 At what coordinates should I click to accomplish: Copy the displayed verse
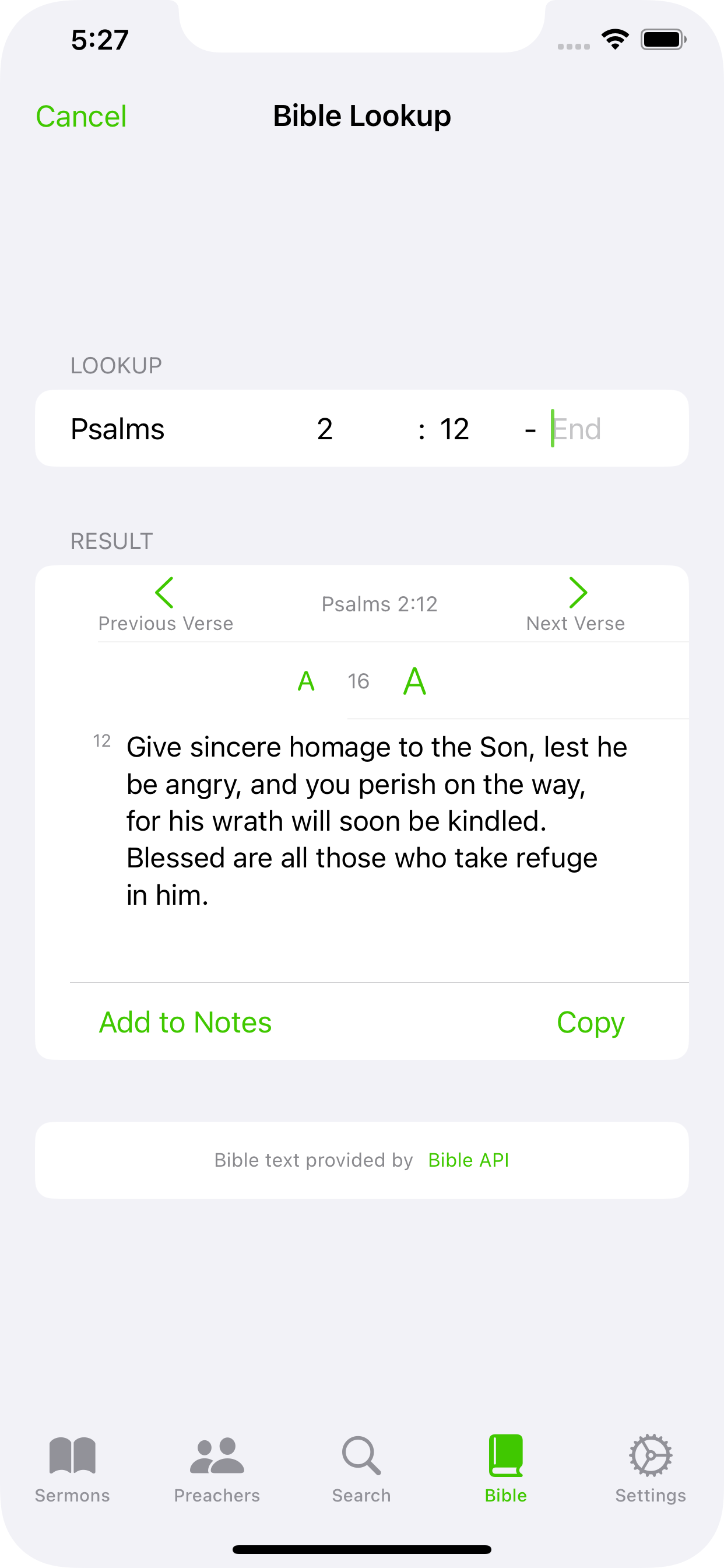591,1022
